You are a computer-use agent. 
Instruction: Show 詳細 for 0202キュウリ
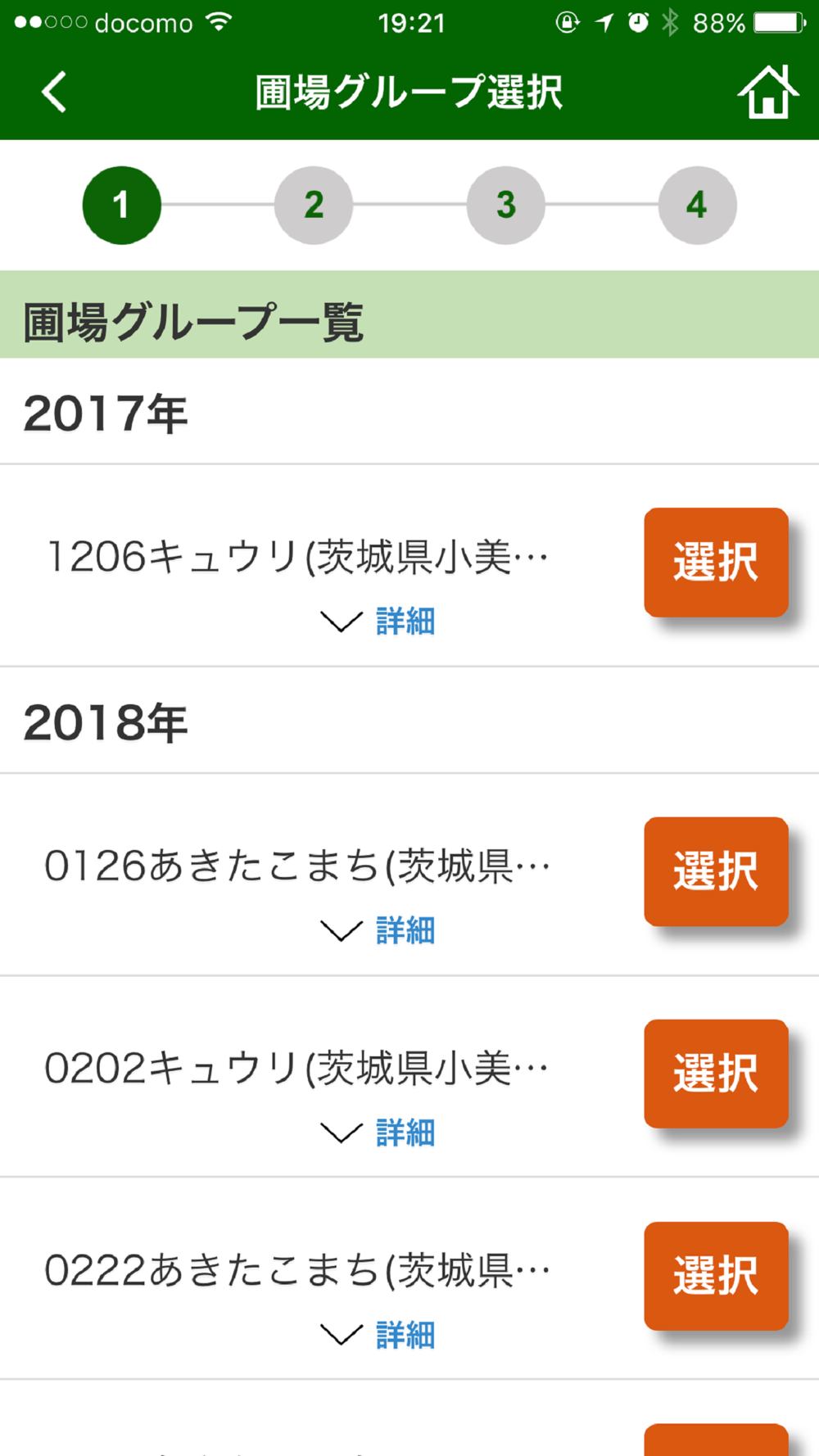(x=378, y=1133)
